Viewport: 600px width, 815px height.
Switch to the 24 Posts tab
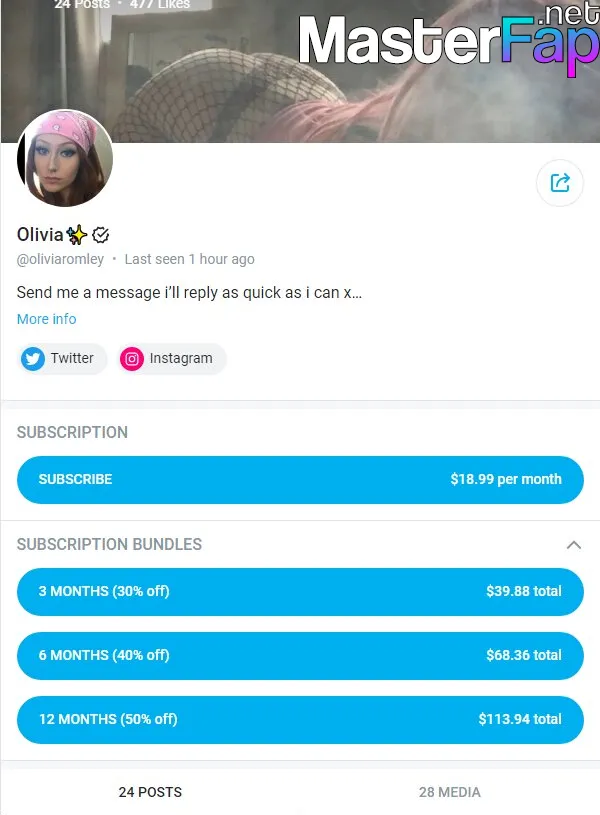coord(150,792)
